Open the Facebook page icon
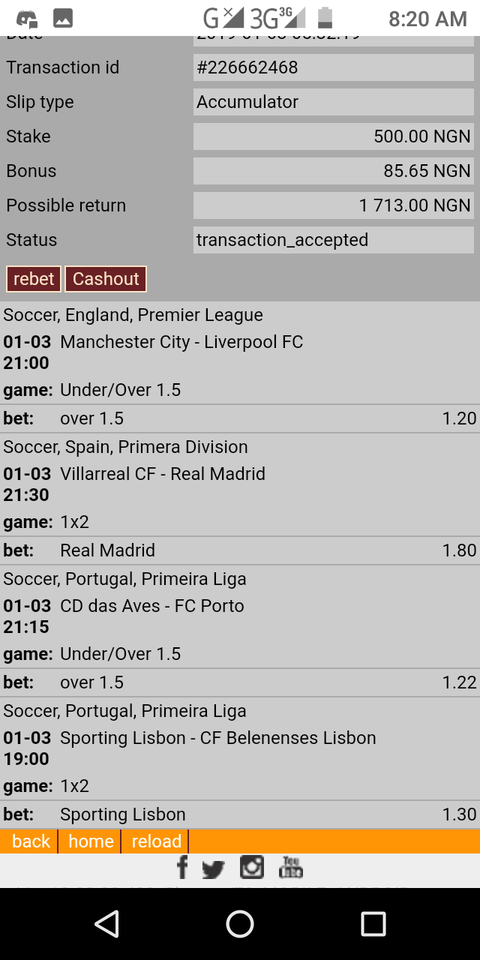The height and width of the screenshot is (960, 480). point(182,868)
